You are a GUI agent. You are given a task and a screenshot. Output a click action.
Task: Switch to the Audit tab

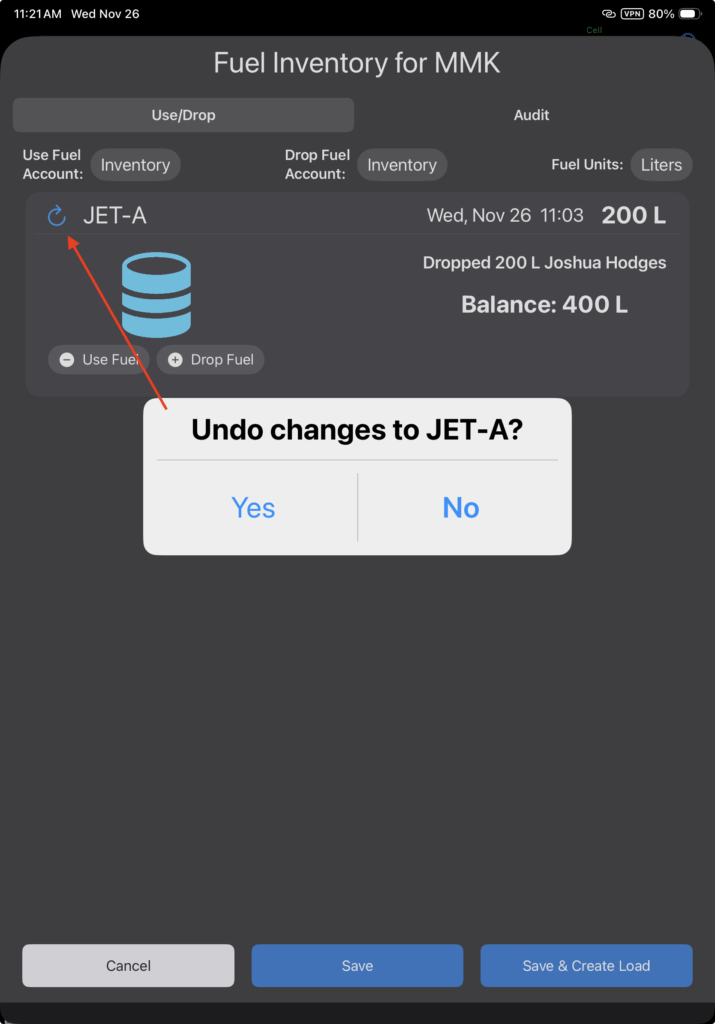tap(531, 115)
